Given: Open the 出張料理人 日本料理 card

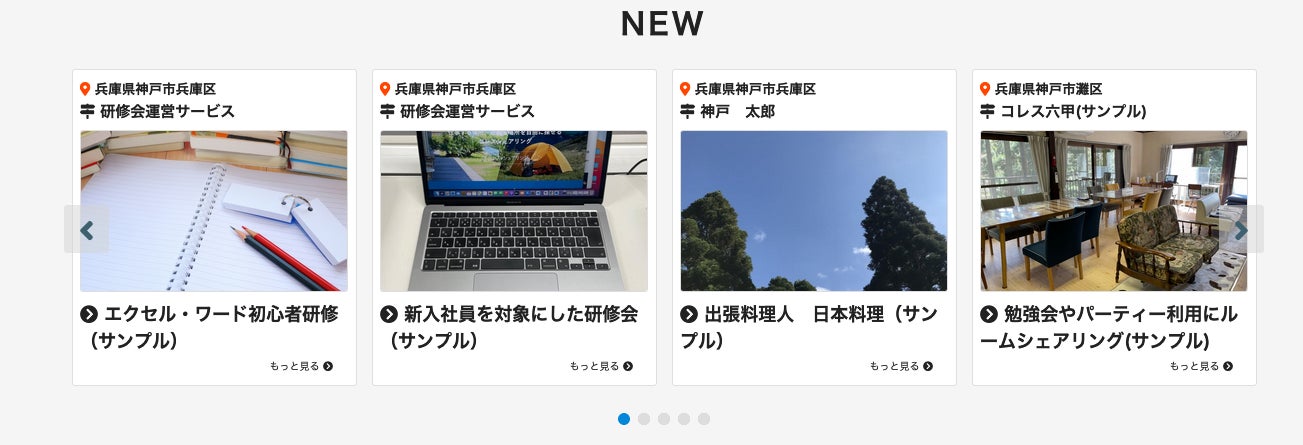Looking at the screenshot, I should (814, 227).
